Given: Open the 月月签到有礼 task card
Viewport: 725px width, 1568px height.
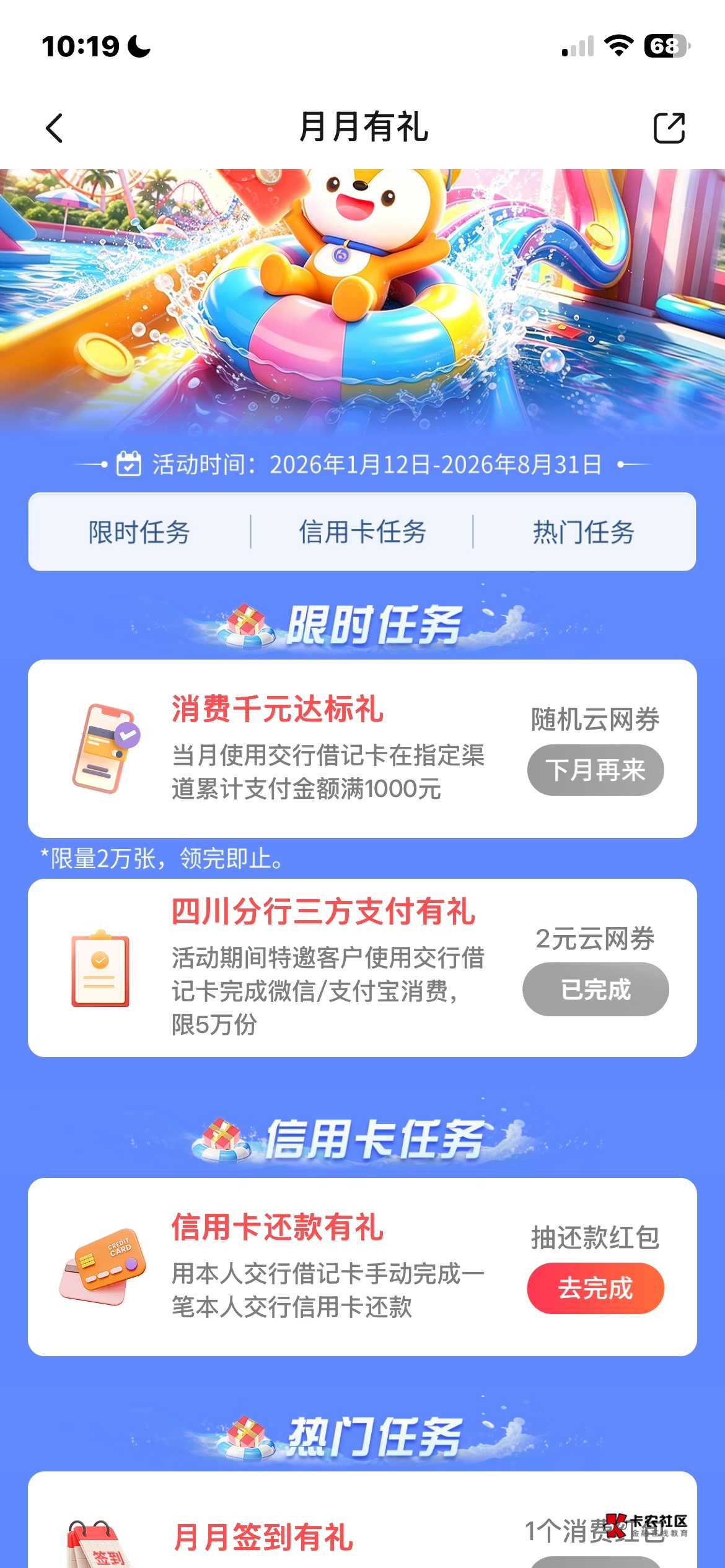Looking at the screenshot, I should coord(362,1521).
